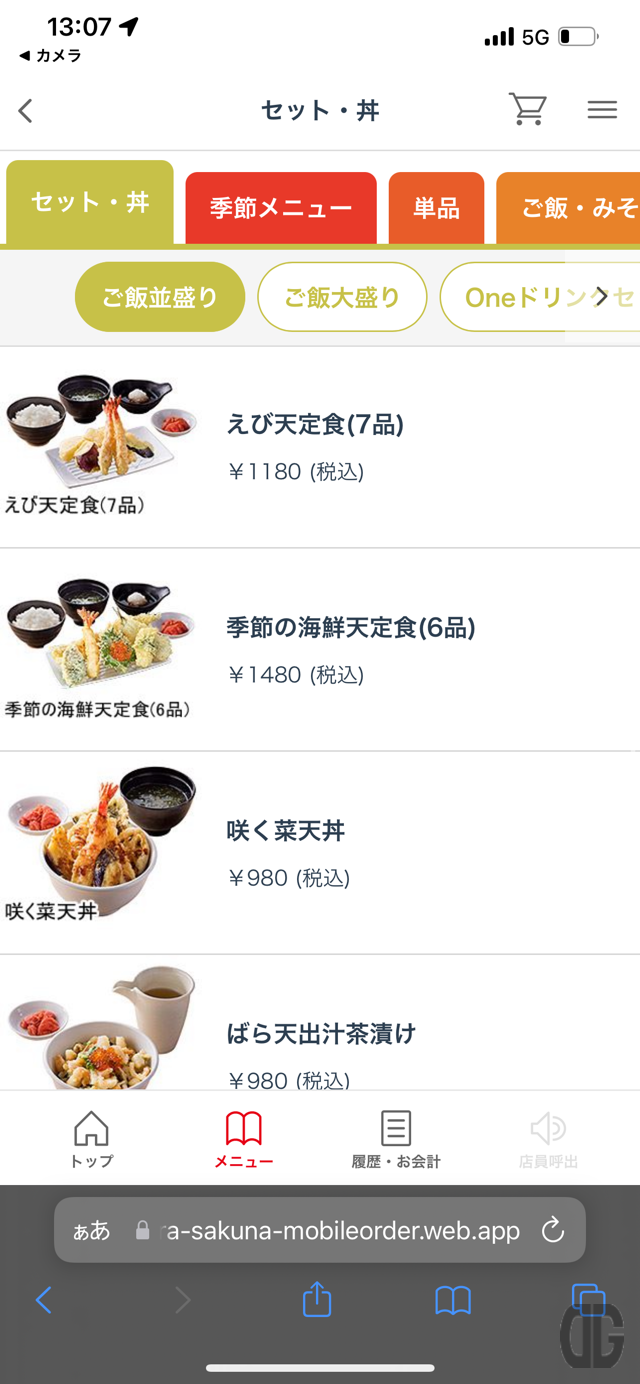This screenshot has height=1384, width=640.
Task: Open the 季節の海鮮天定食(6品) item
Action: point(350,650)
